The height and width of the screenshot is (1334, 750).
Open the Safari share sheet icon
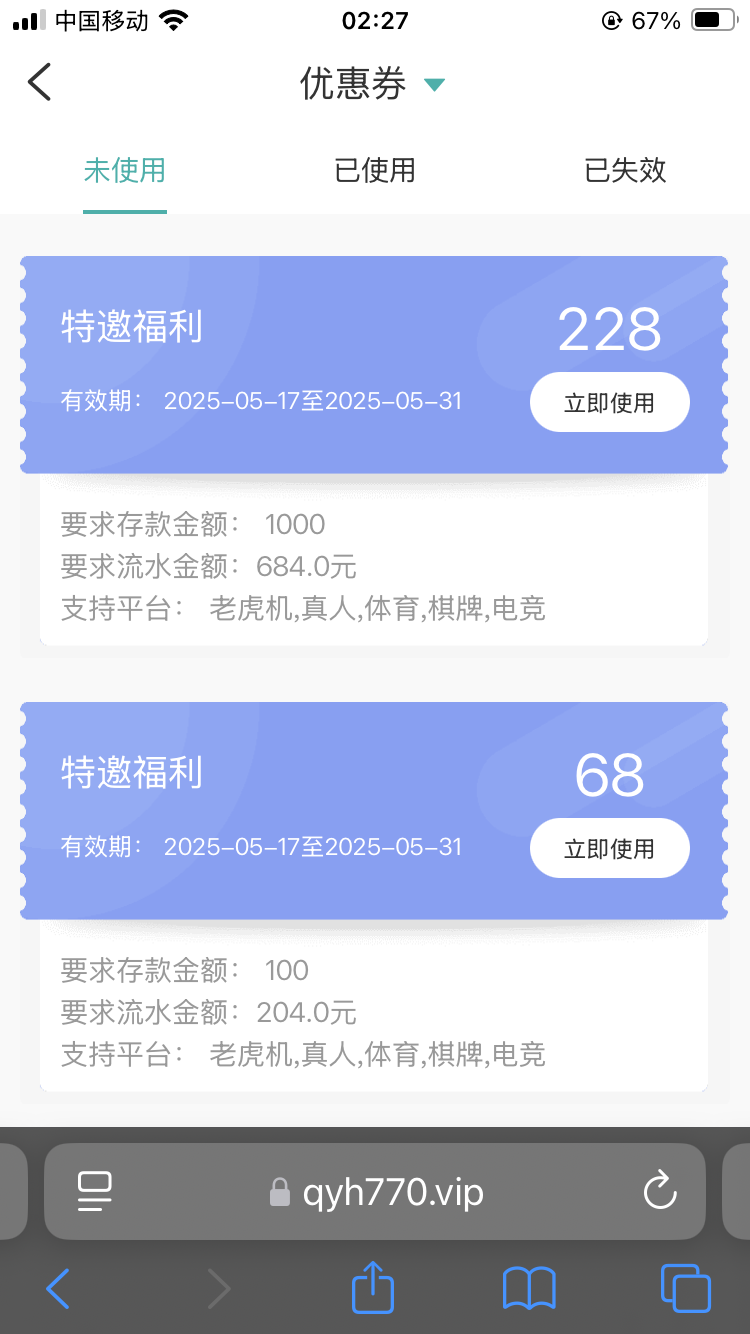372,1288
